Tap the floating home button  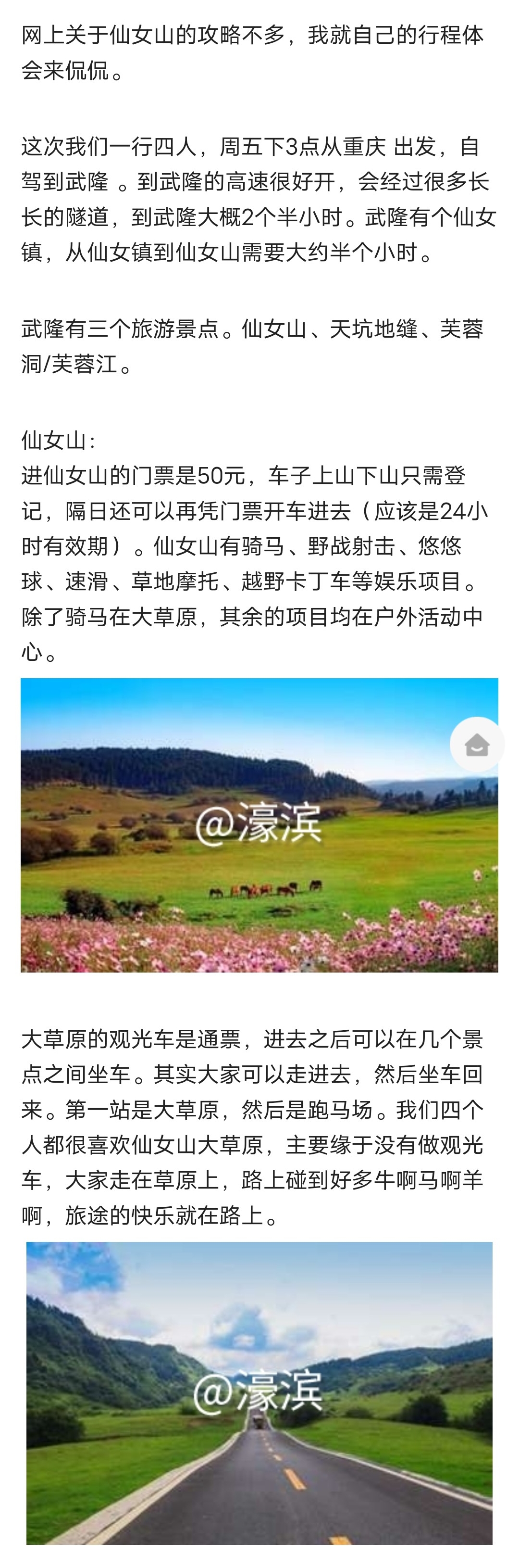pyautogui.click(x=476, y=745)
